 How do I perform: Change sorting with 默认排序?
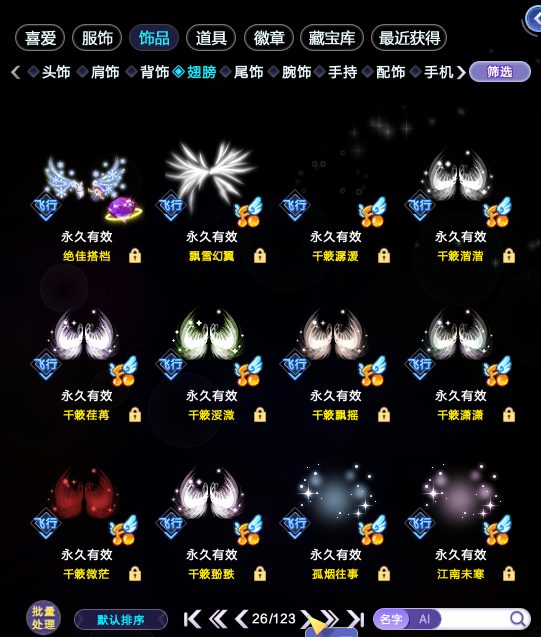121,620
